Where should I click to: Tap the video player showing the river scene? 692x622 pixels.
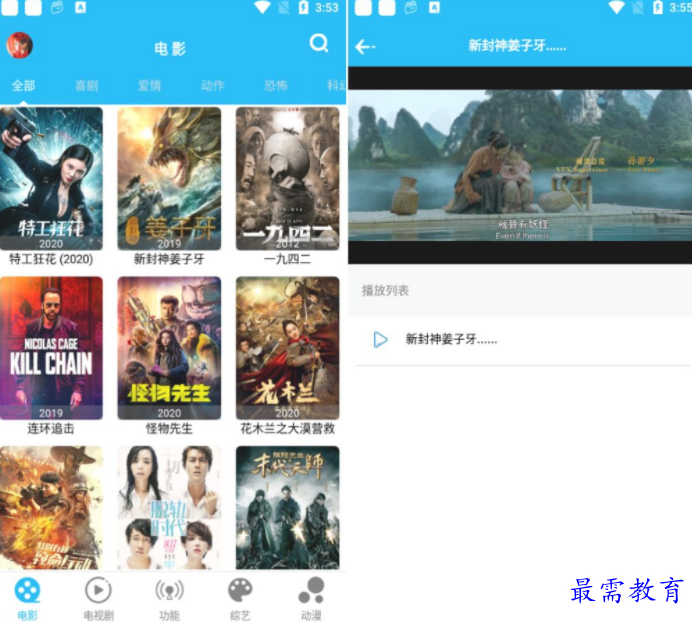tap(519, 165)
